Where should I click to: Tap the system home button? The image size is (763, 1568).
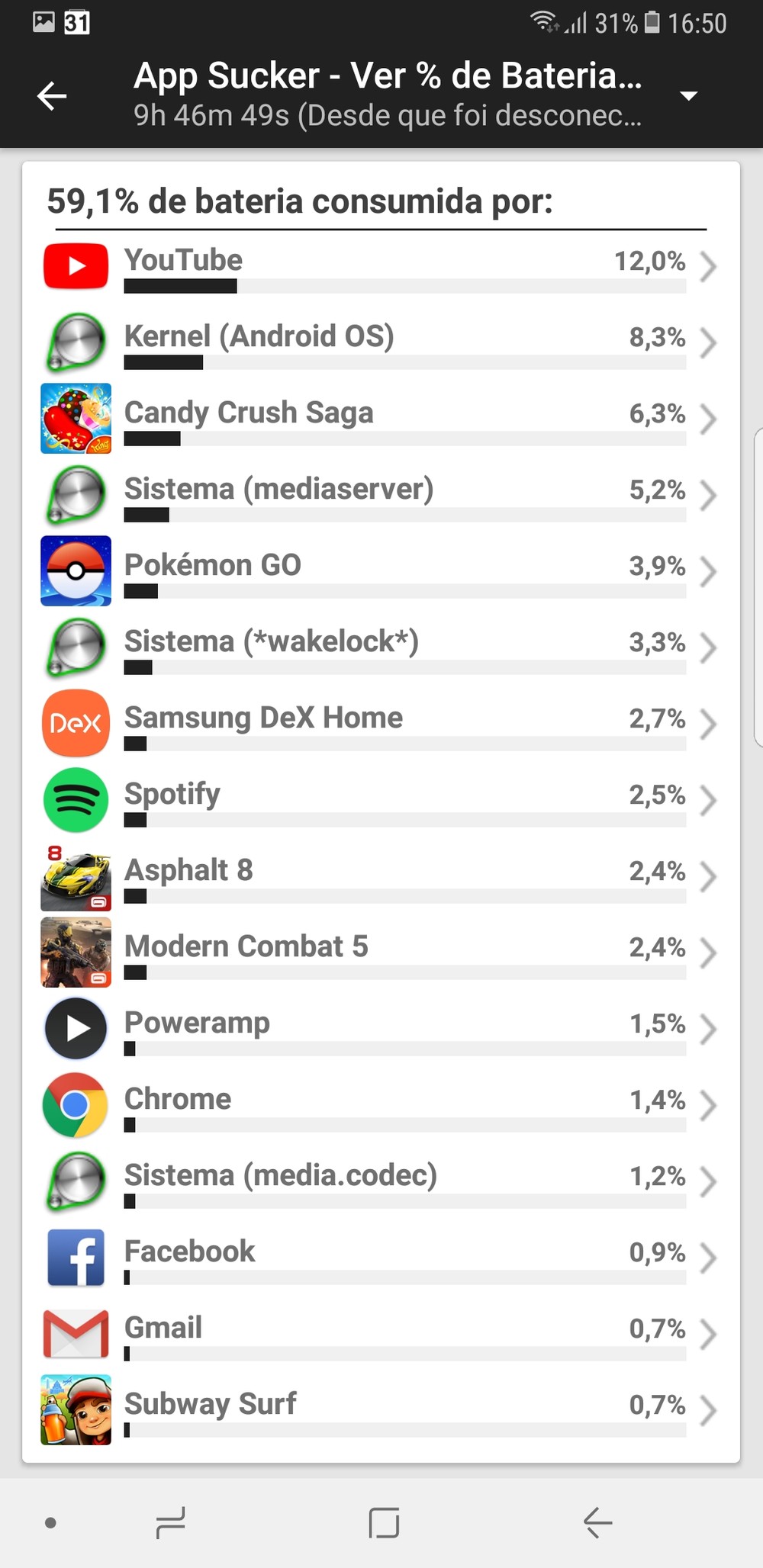[x=383, y=1523]
